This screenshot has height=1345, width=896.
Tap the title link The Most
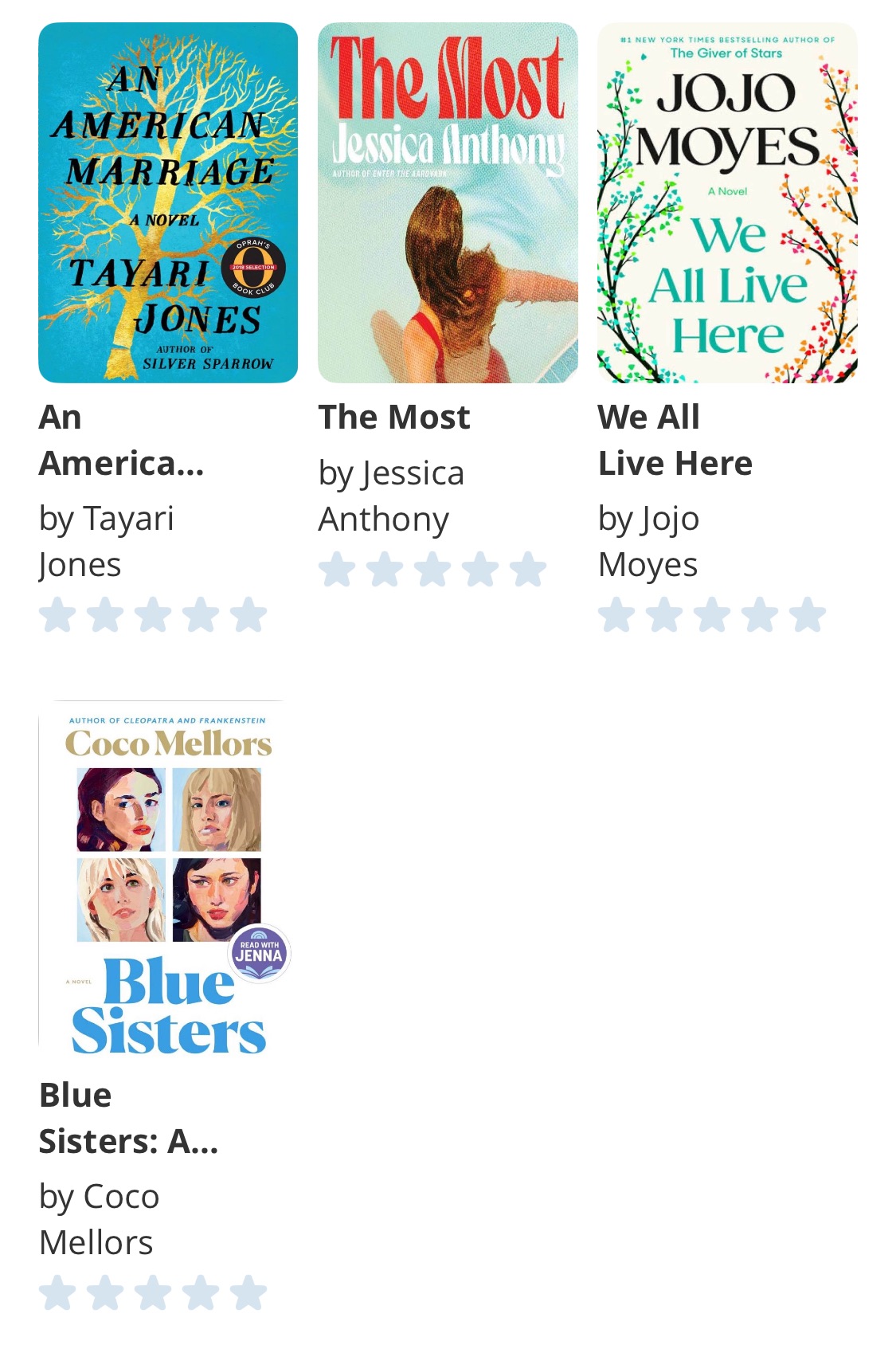coord(394,417)
